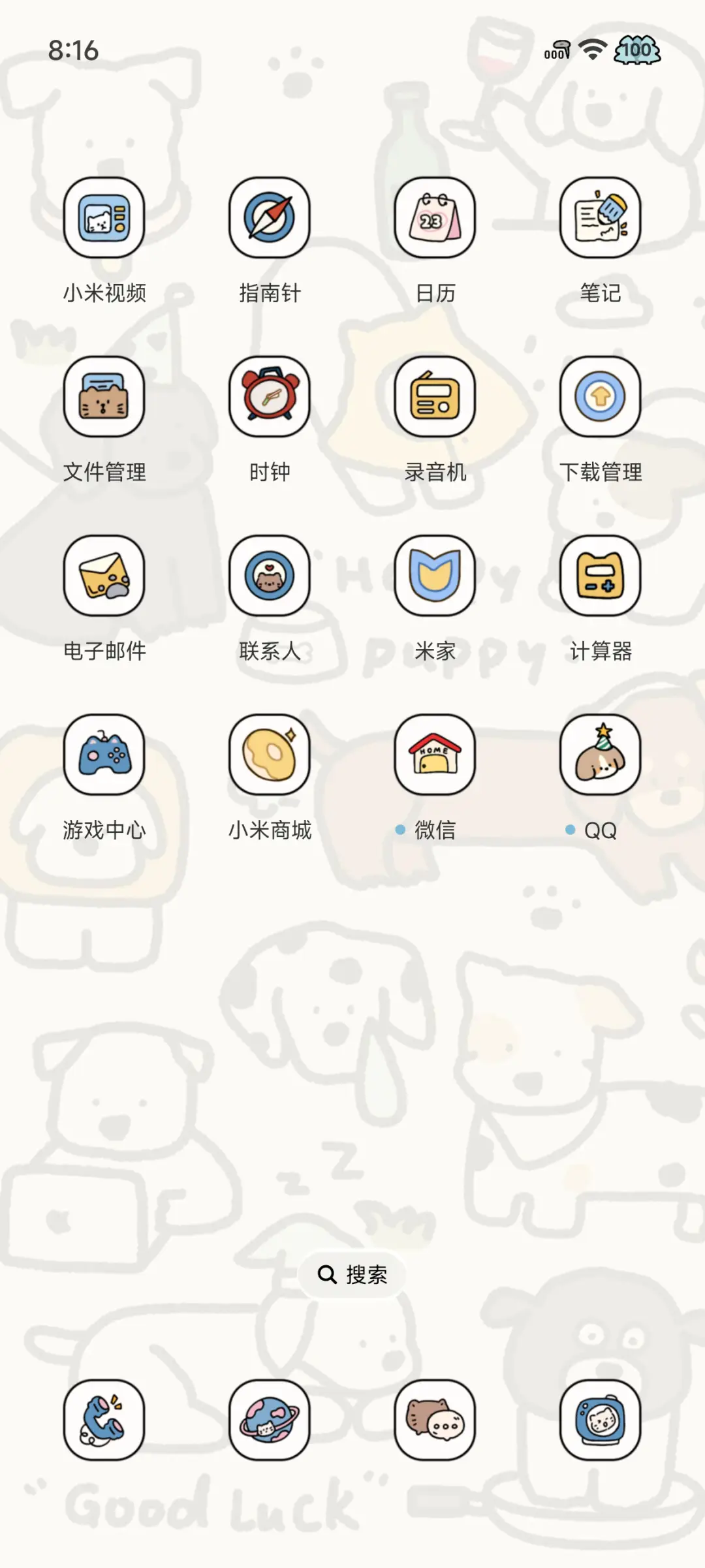Tap the battery indicator in status bar
The width and height of the screenshot is (705, 1568).
636,50
